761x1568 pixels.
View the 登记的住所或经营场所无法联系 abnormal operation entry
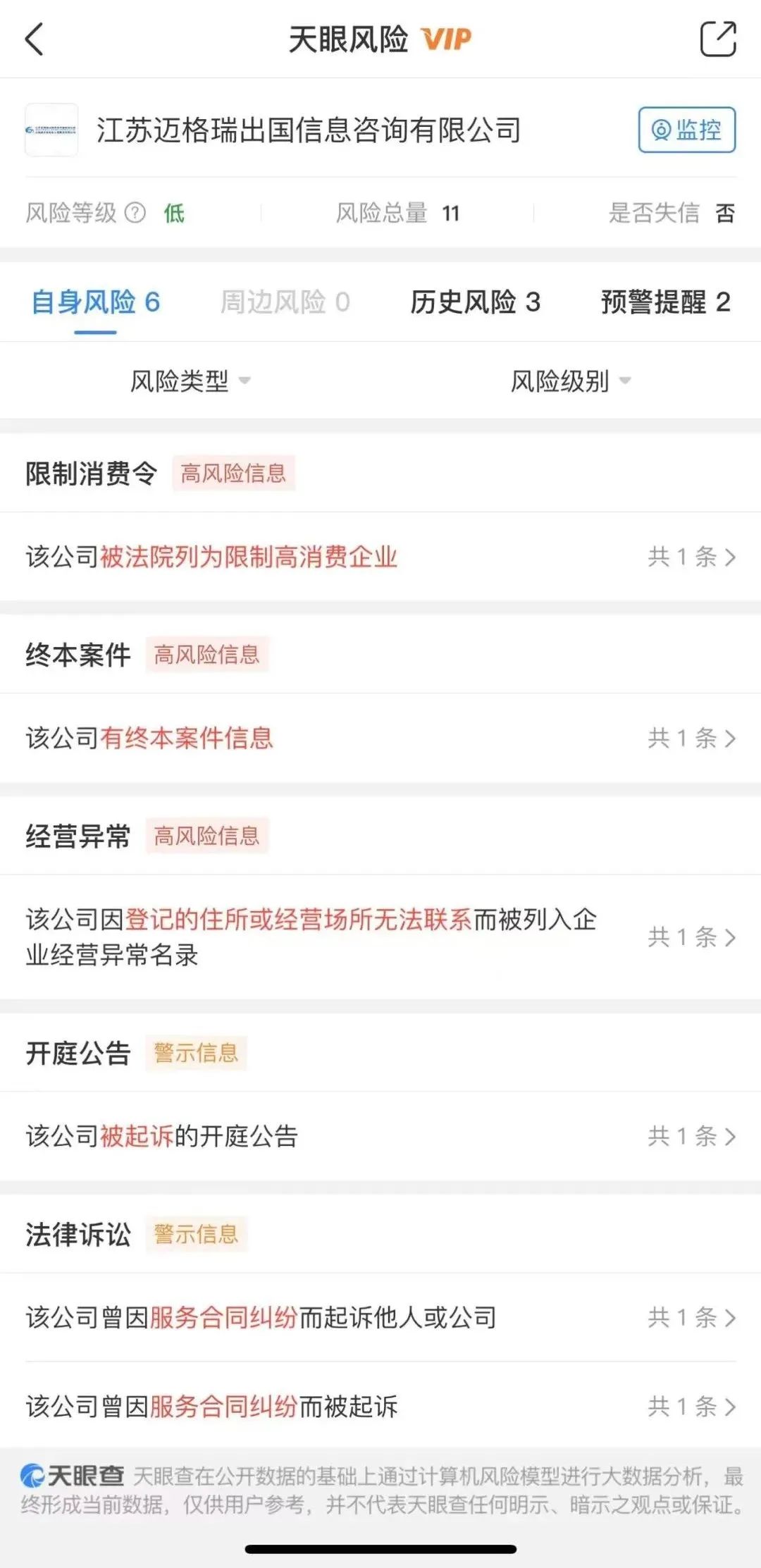tap(380, 937)
